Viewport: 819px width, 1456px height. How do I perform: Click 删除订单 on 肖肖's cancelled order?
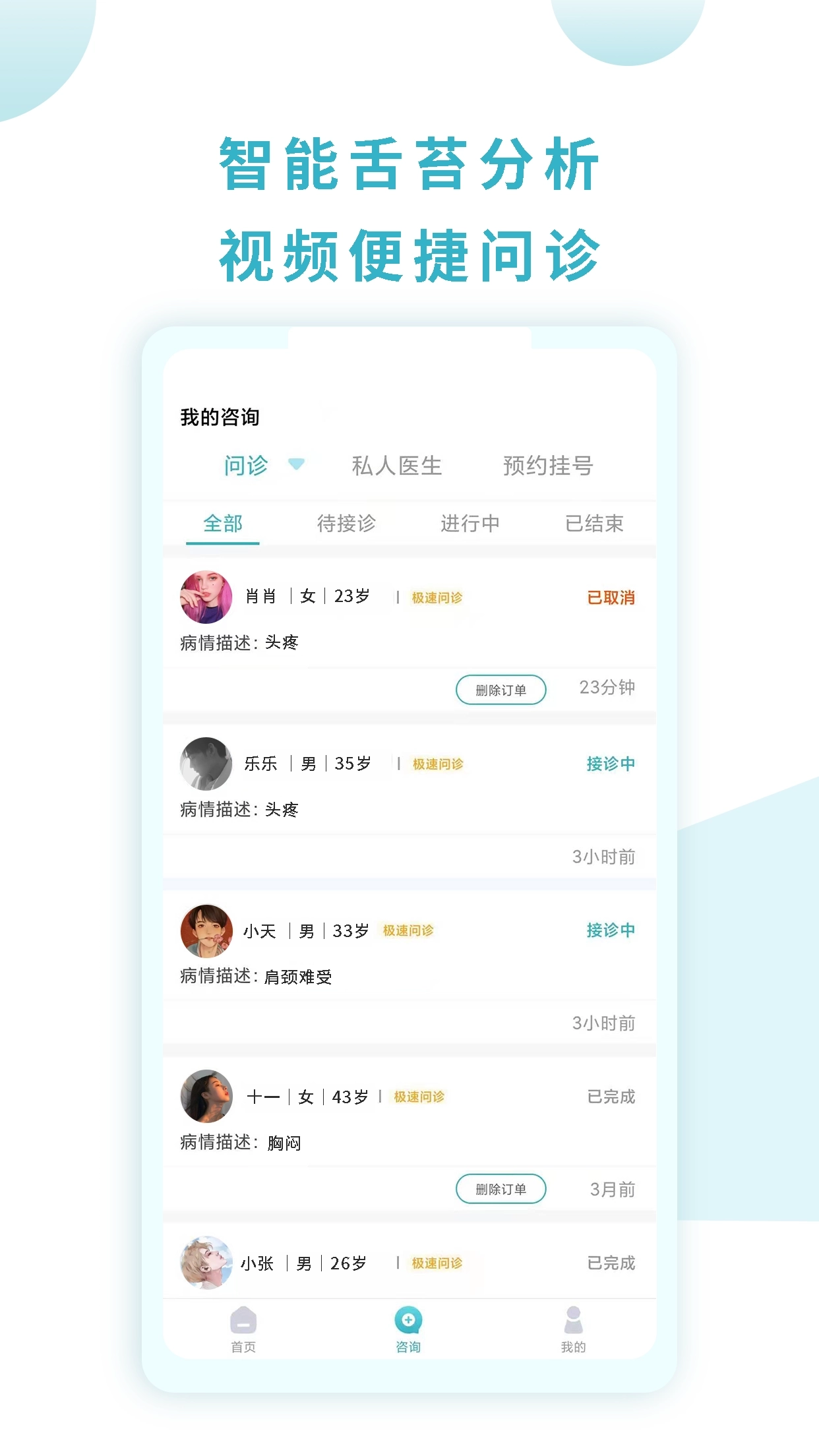pos(501,689)
